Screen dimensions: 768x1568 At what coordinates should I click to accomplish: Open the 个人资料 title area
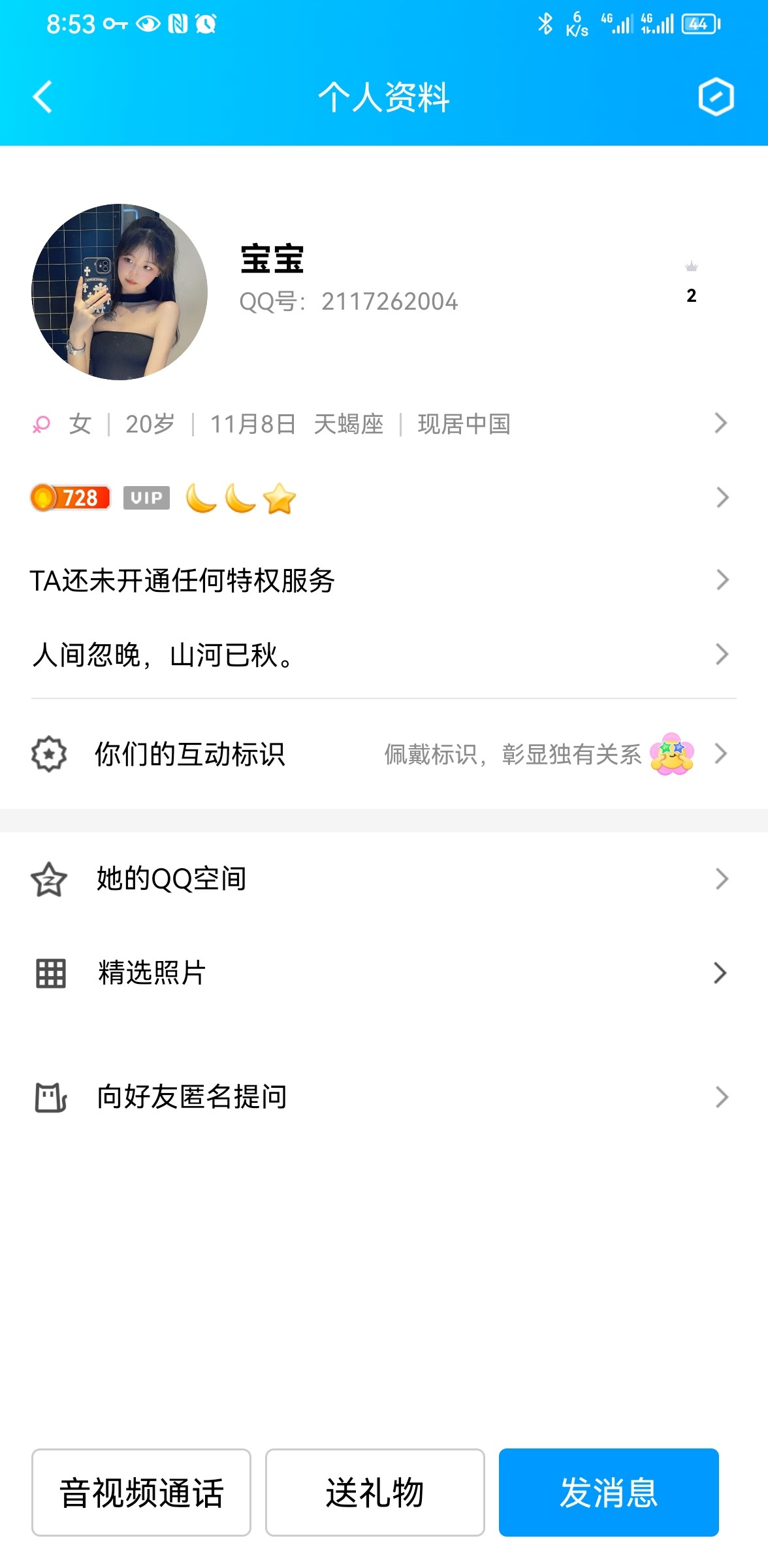384,98
